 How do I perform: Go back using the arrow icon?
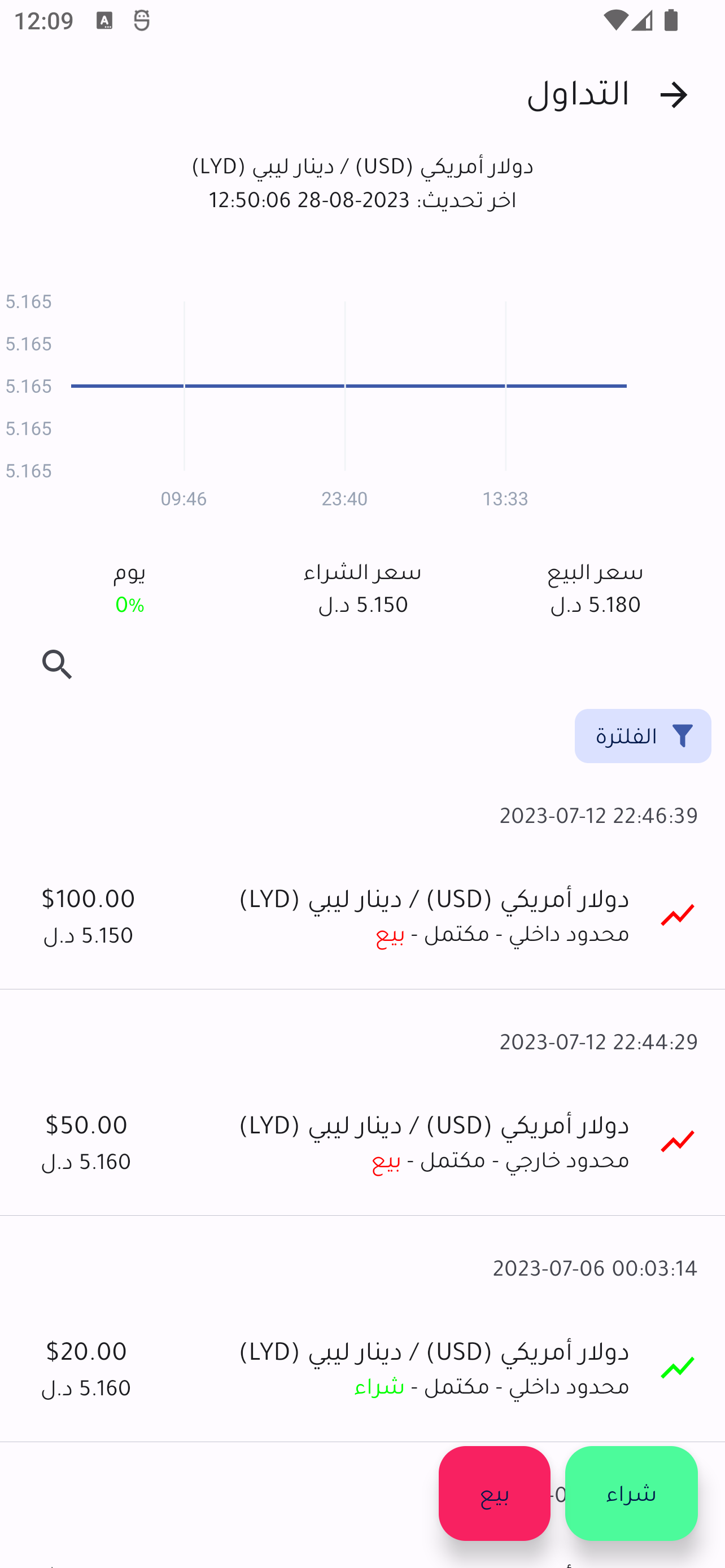click(x=673, y=95)
